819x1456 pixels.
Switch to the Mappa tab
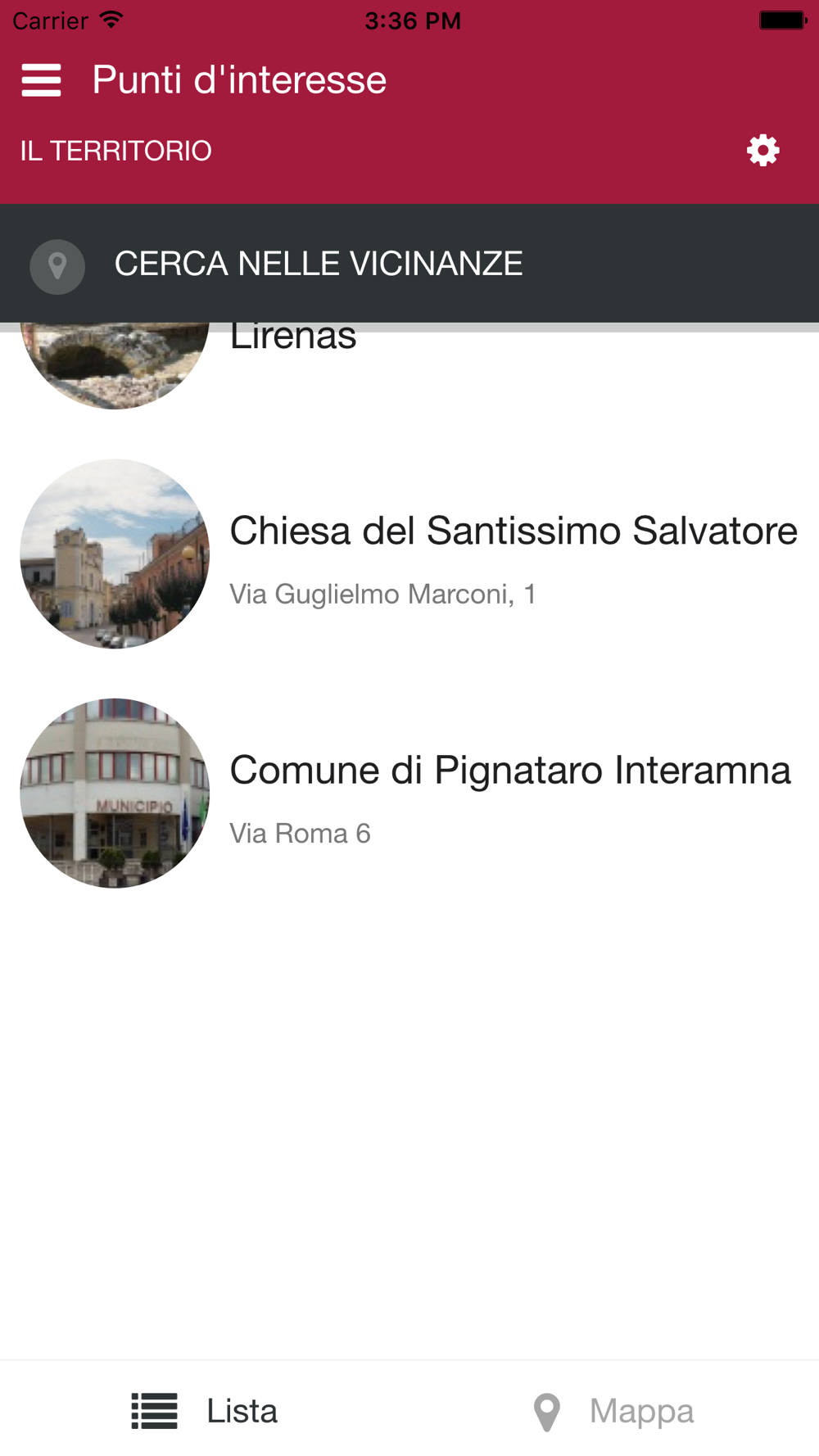pyautogui.click(x=614, y=1411)
